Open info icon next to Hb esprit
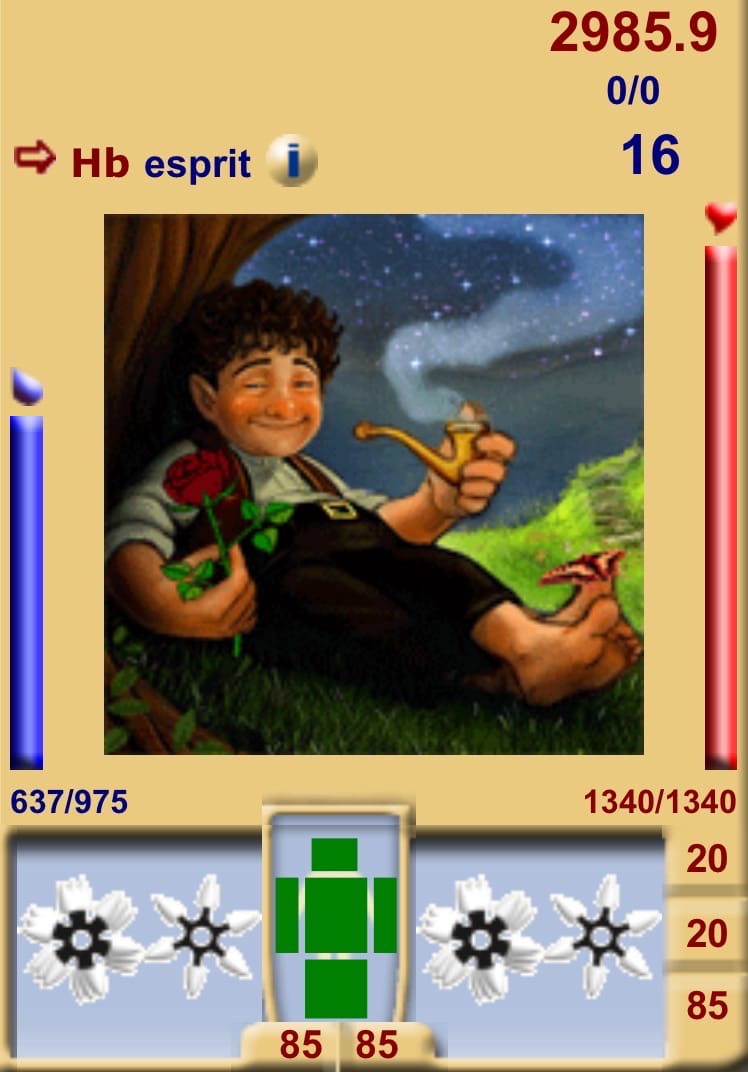 pyautogui.click(x=291, y=162)
